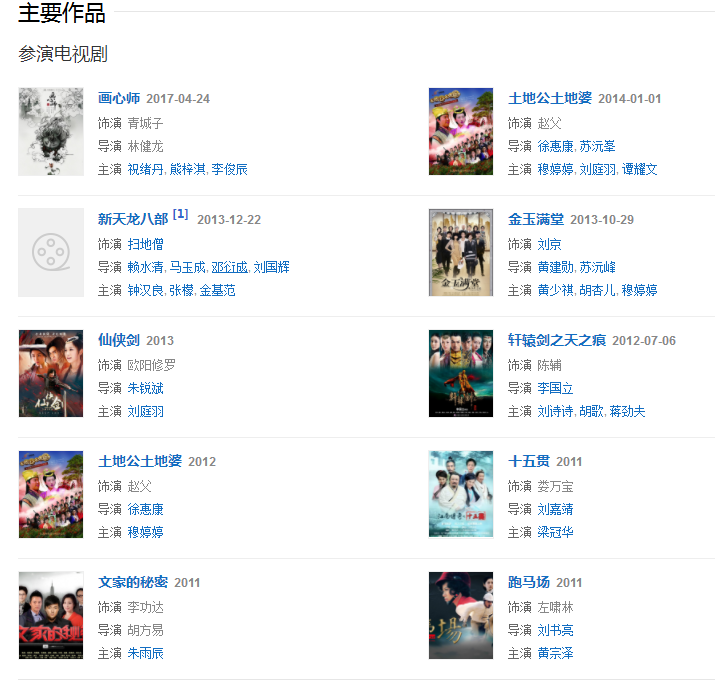715x688 pixels.
Task: View actress 刘诗诗's profile link
Action: pos(555,411)
